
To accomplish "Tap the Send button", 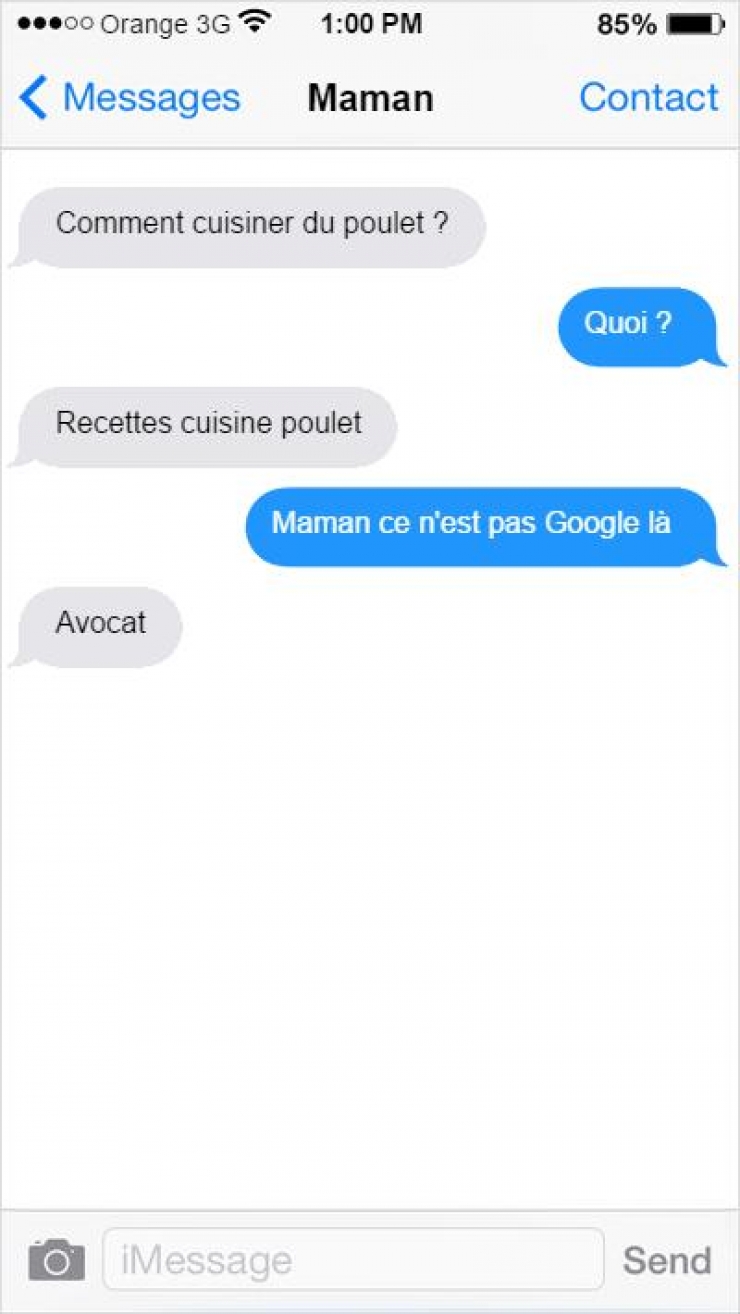I will [x=666, y=1259].
